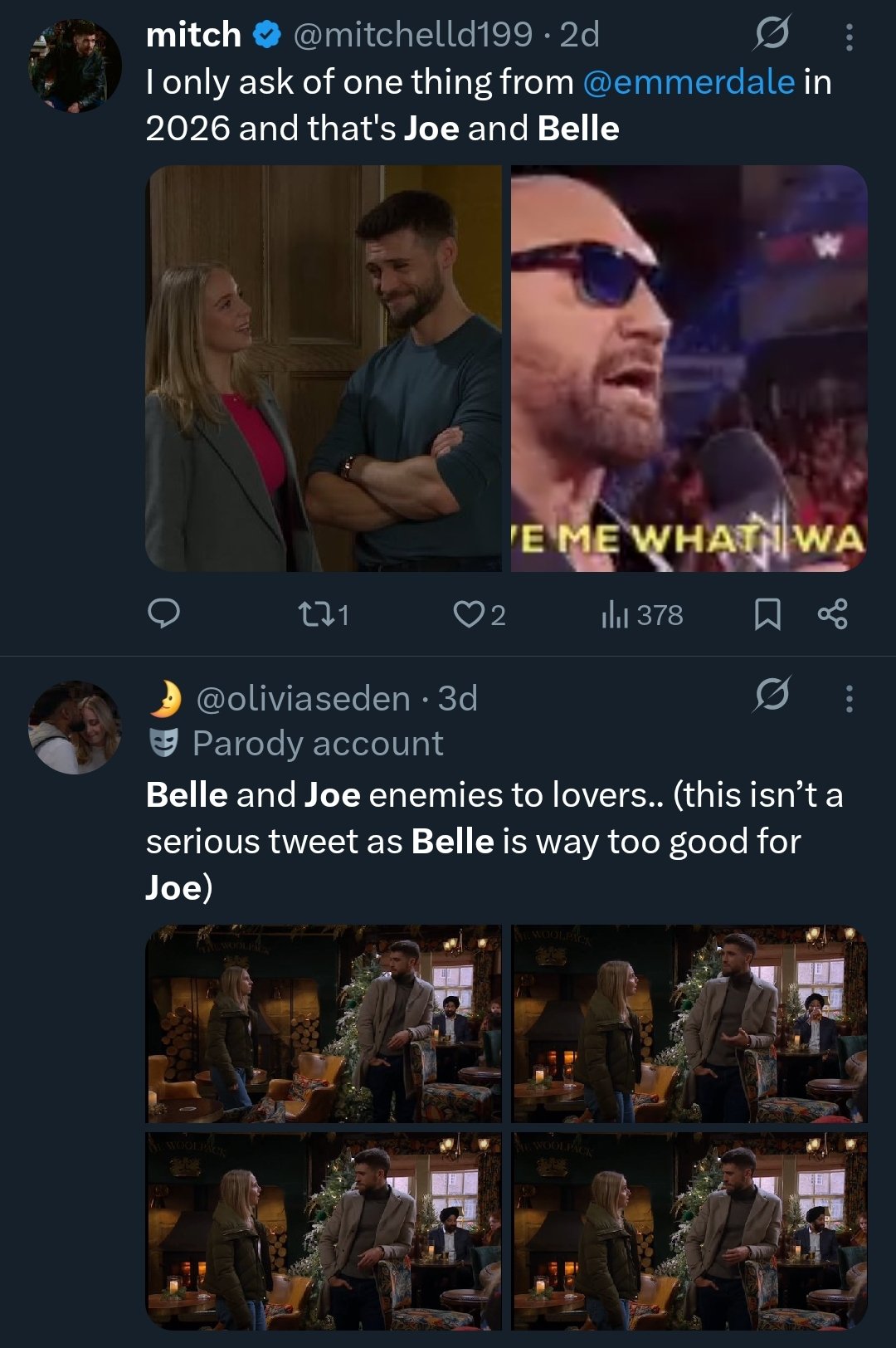Image resolution: width=896 pixels, height=1348 pixels.
Task: Open overflow menu on mitch's tweet
Action: (849, 37)
